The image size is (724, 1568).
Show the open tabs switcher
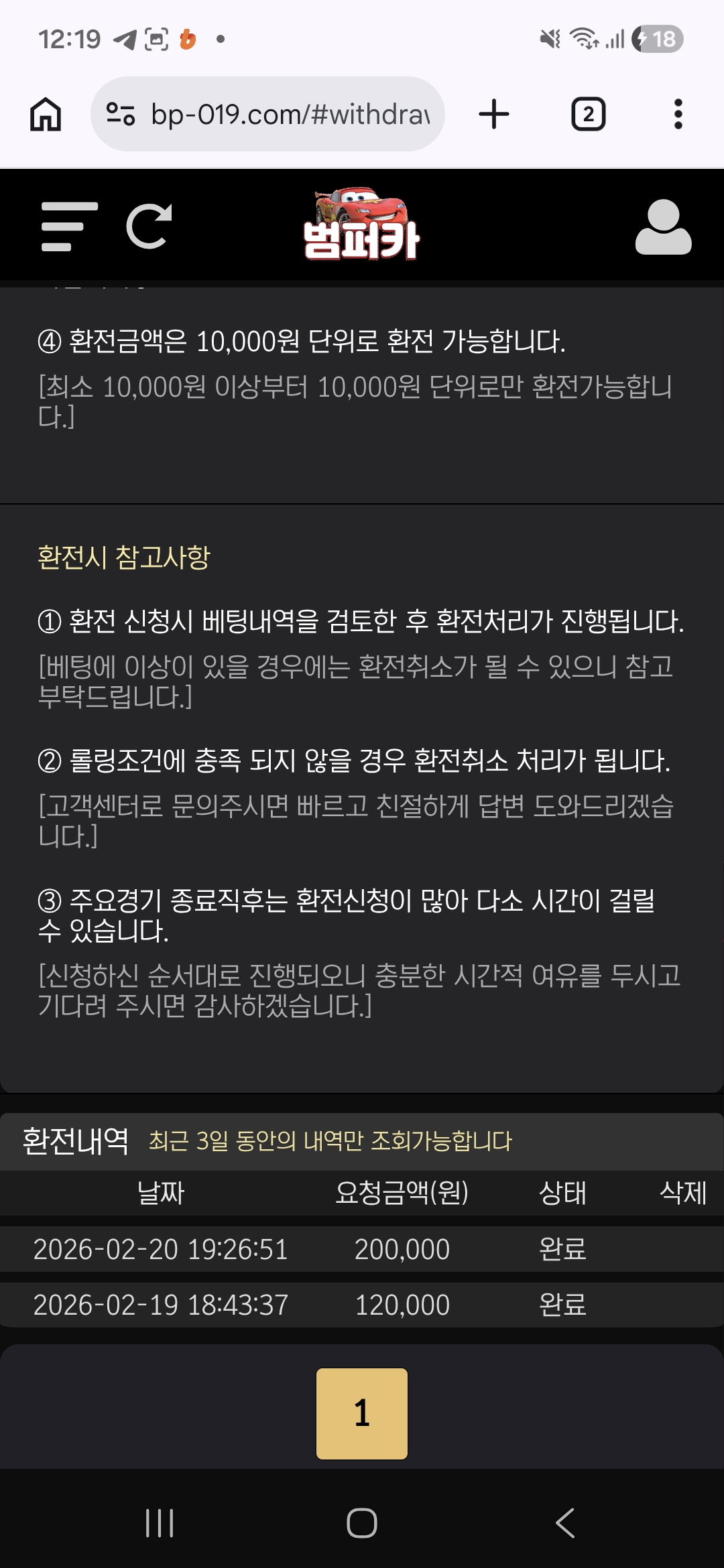click(588, 114)
